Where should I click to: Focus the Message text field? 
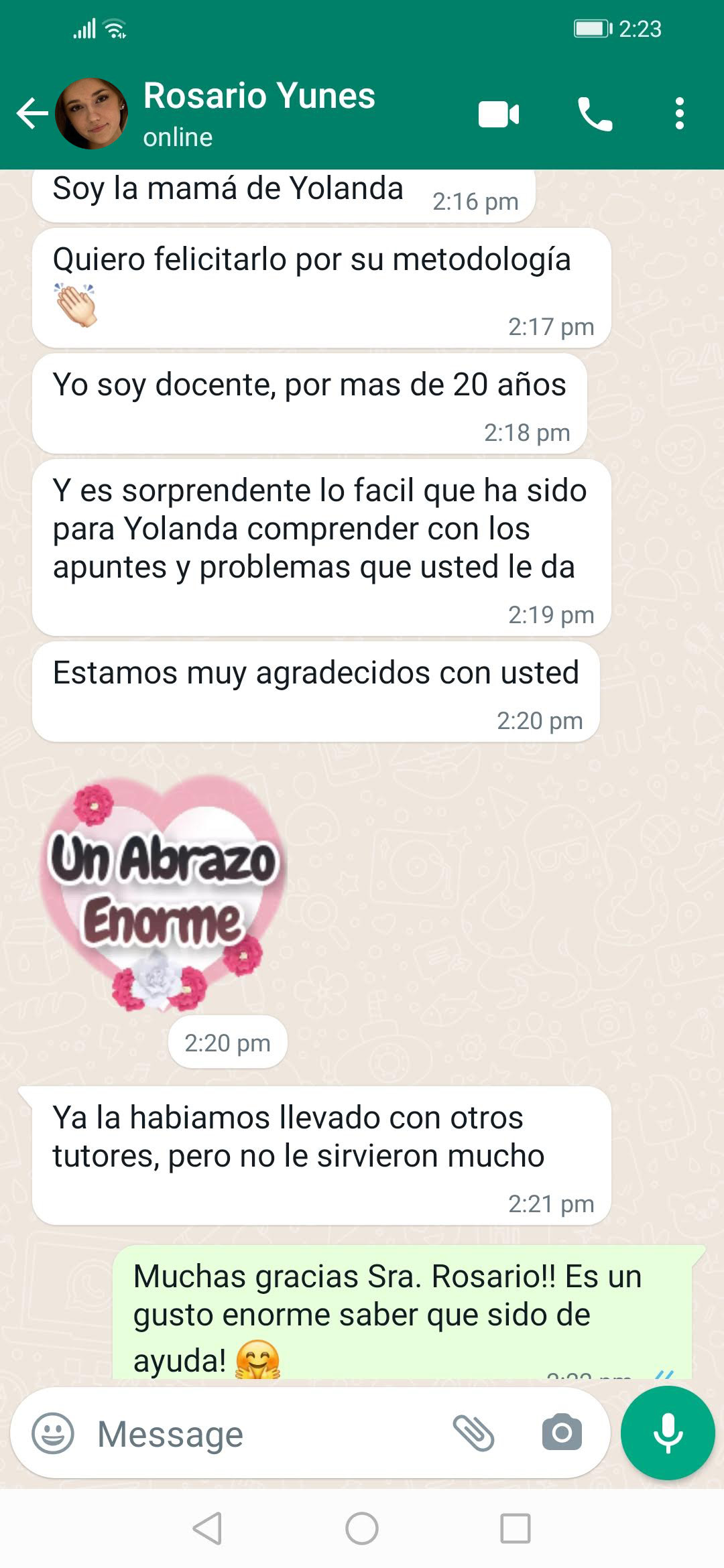coord(268,1435)
